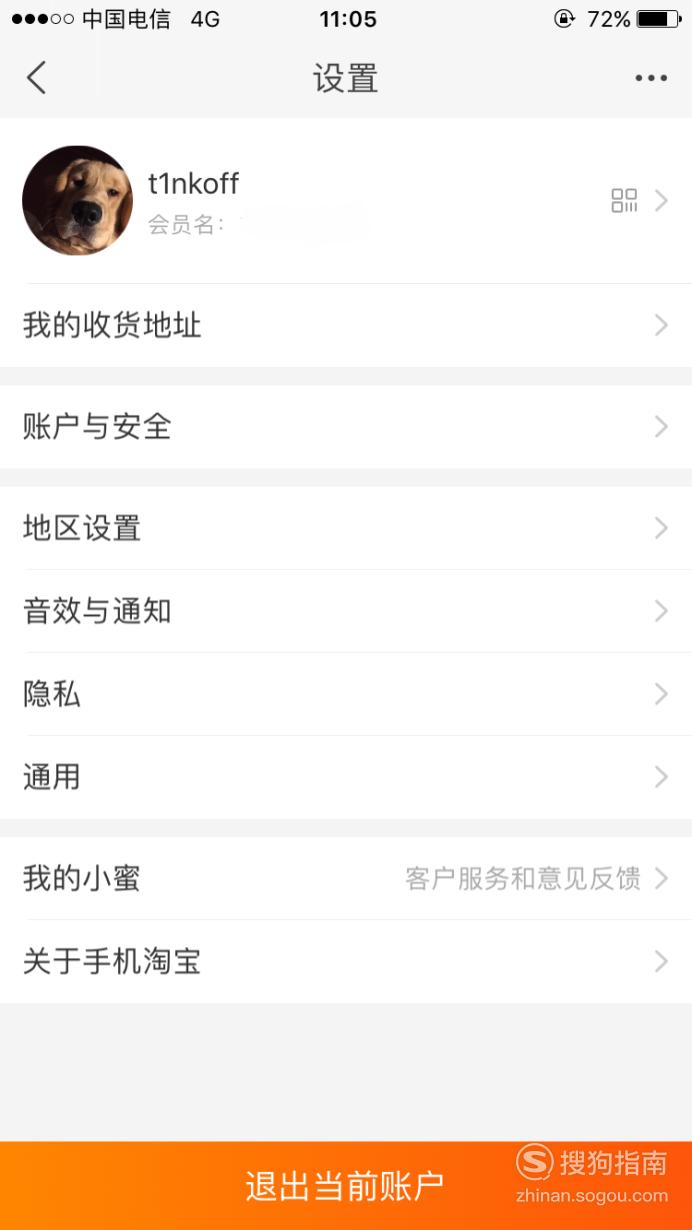
Task: Open 通用 settings
Action: pos(346,777)
